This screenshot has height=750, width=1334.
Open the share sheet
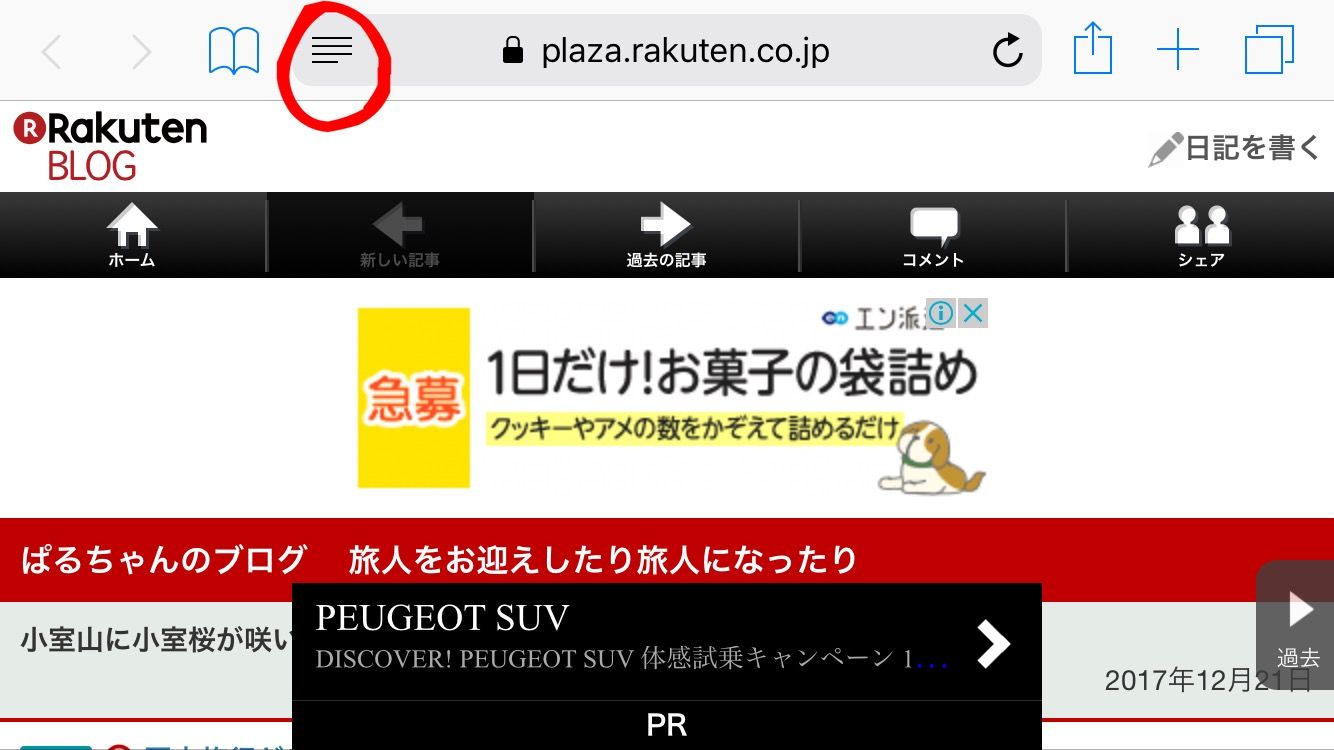pyautogui.click(x=1093, y=49)
